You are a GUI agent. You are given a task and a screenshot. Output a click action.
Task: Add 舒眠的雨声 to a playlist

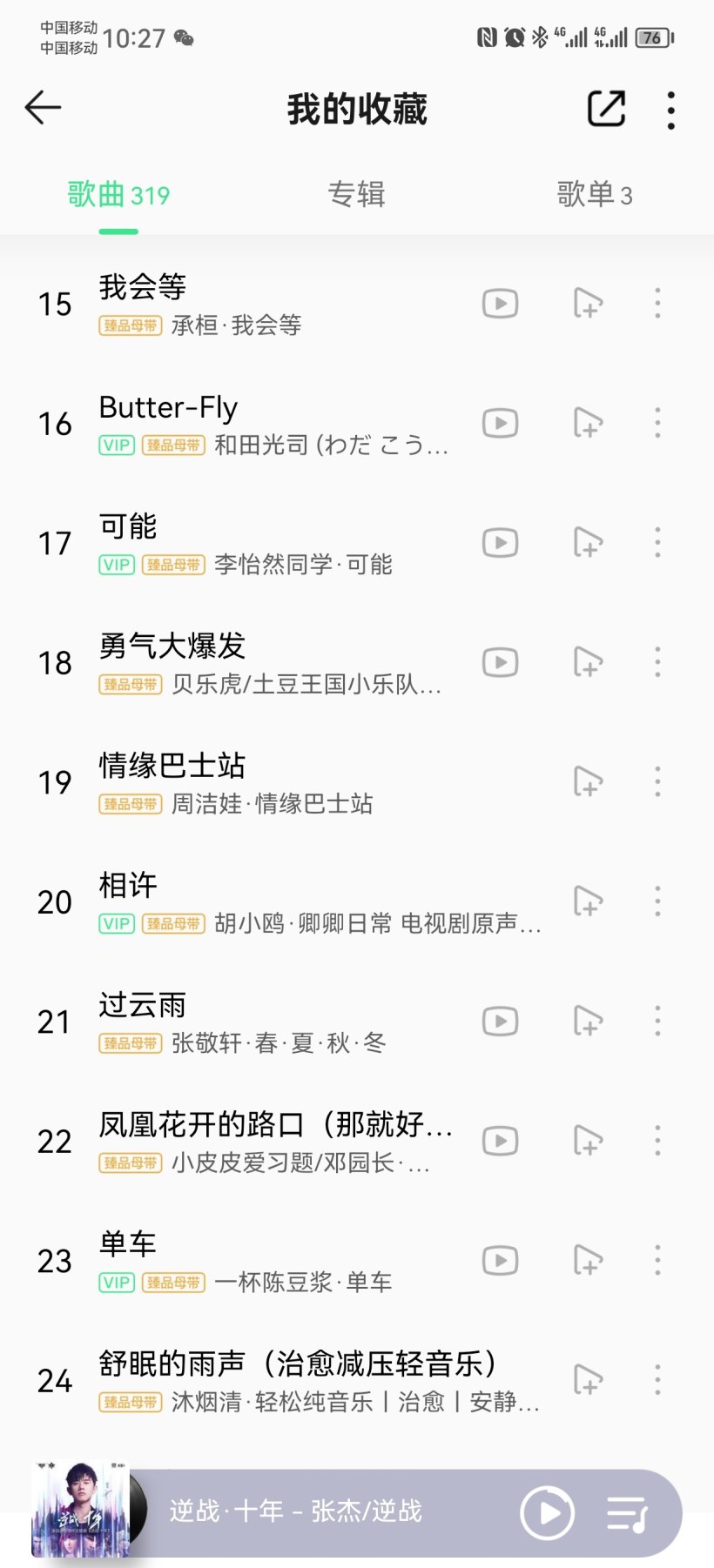coord(588,1380)
